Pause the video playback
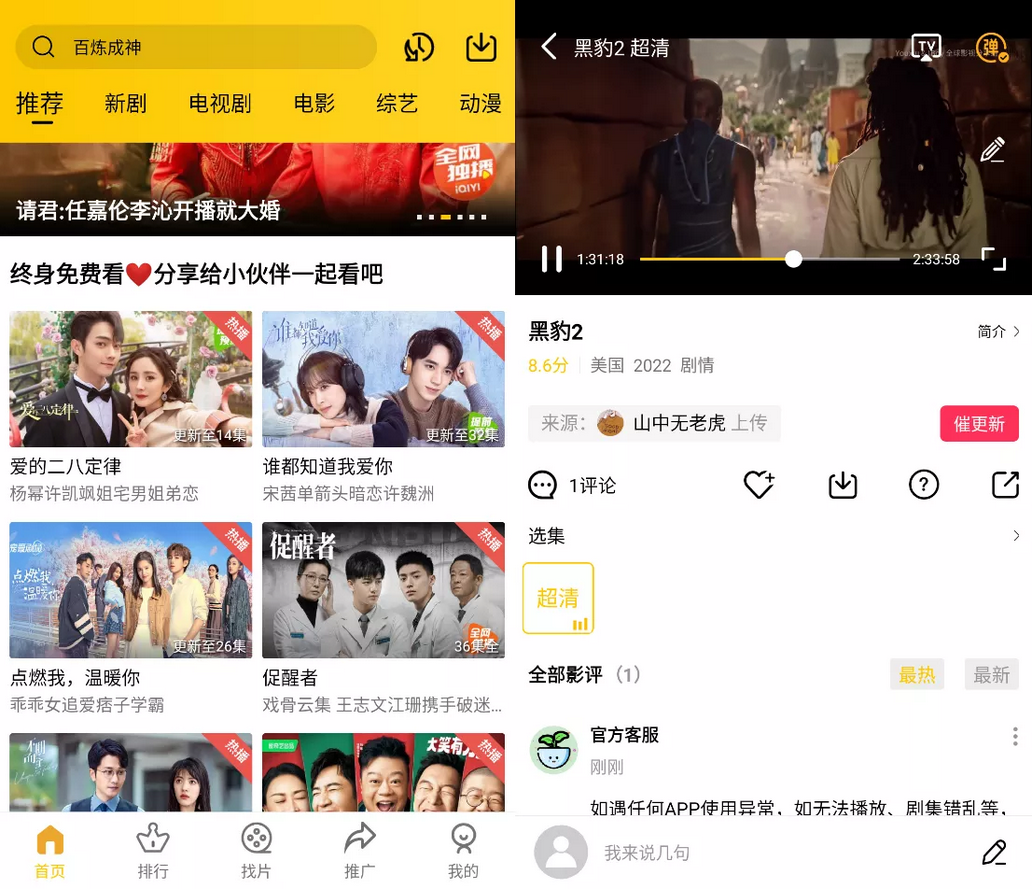 [551, 259]
